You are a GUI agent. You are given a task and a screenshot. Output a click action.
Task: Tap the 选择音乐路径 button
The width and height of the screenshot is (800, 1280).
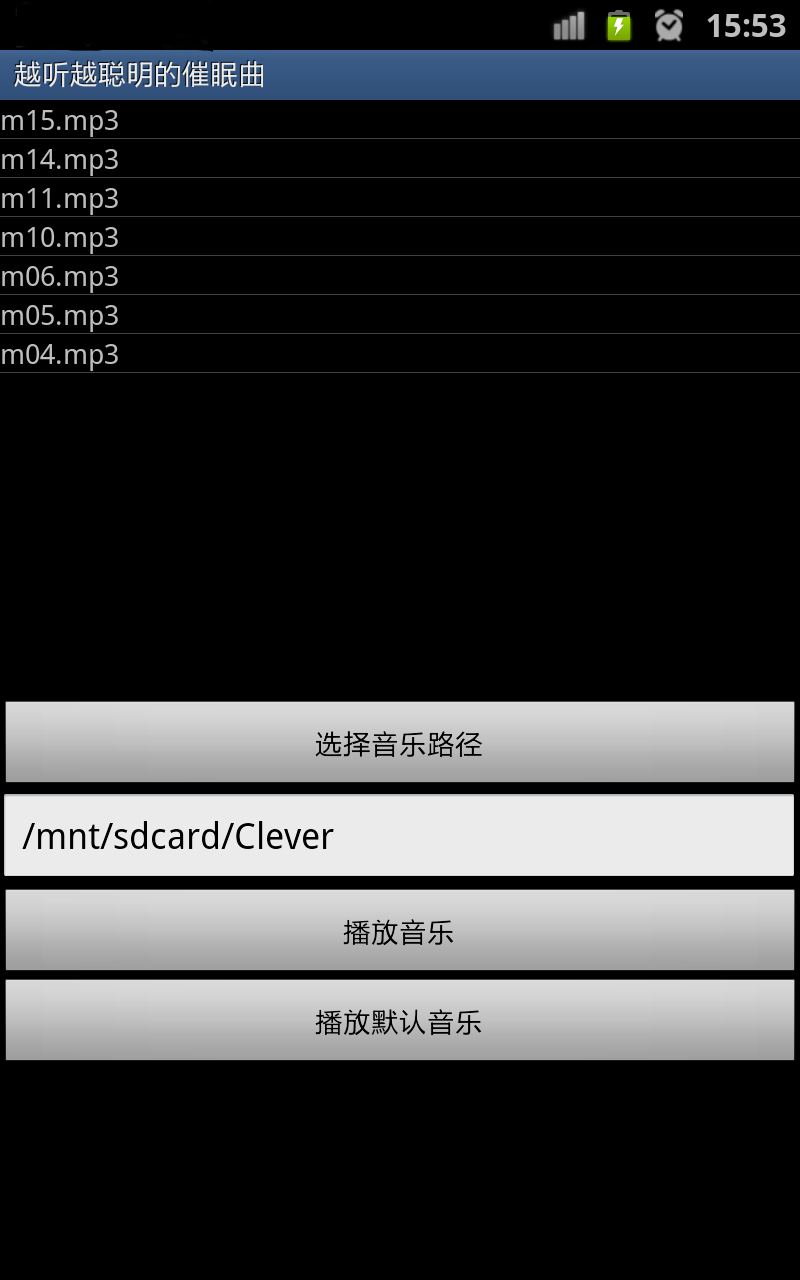[400, 742]
